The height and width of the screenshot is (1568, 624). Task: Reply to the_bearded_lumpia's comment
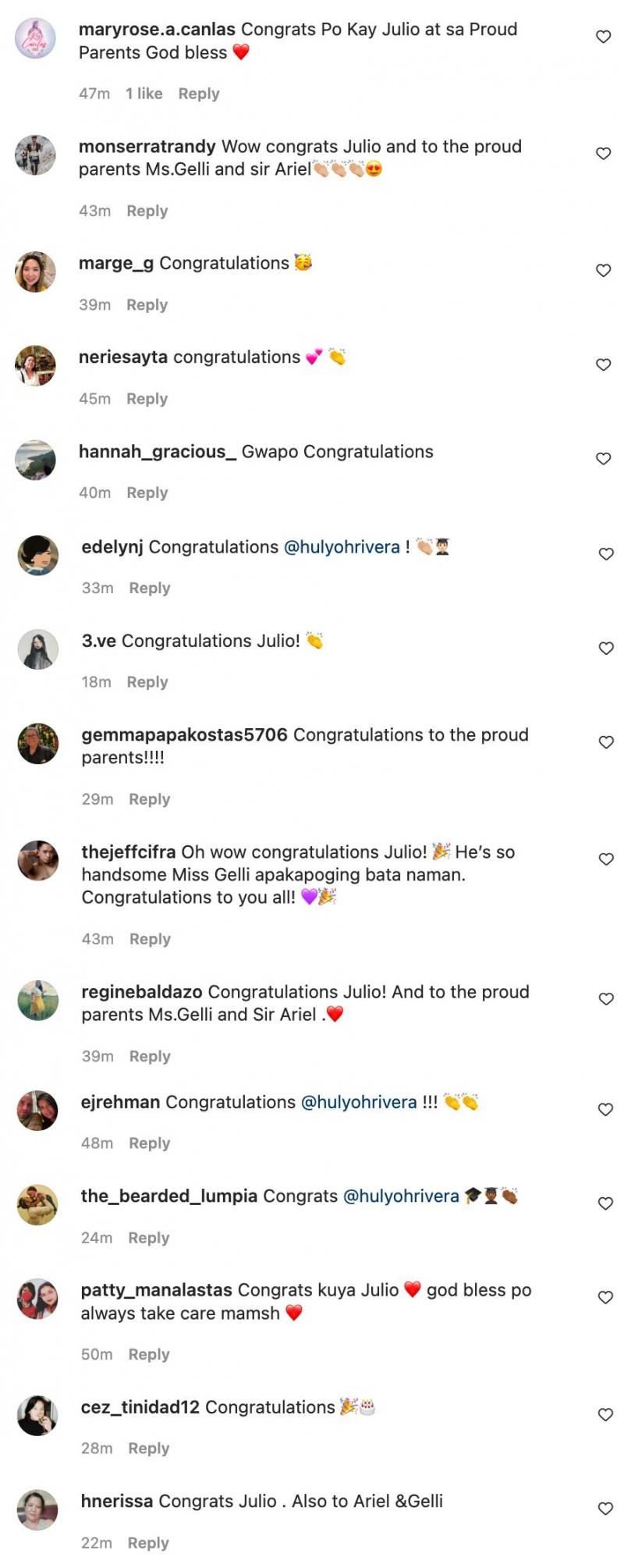[148, 1238]
